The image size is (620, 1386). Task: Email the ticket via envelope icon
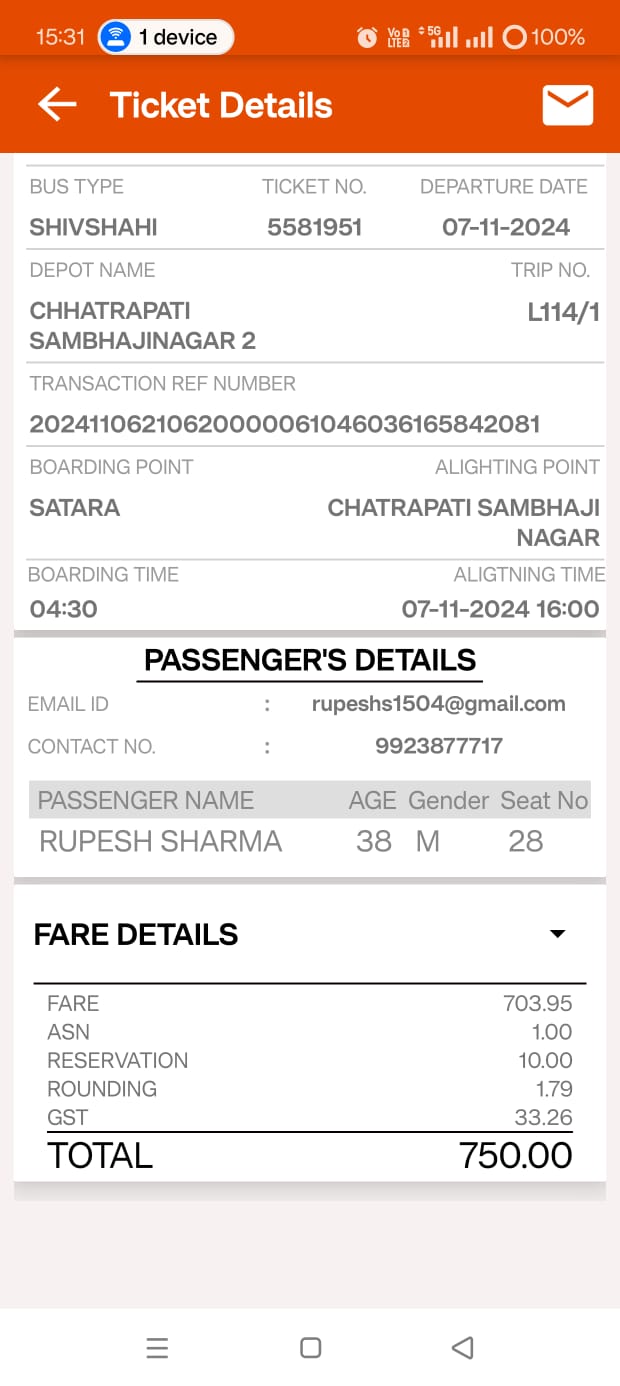point(568,105)
